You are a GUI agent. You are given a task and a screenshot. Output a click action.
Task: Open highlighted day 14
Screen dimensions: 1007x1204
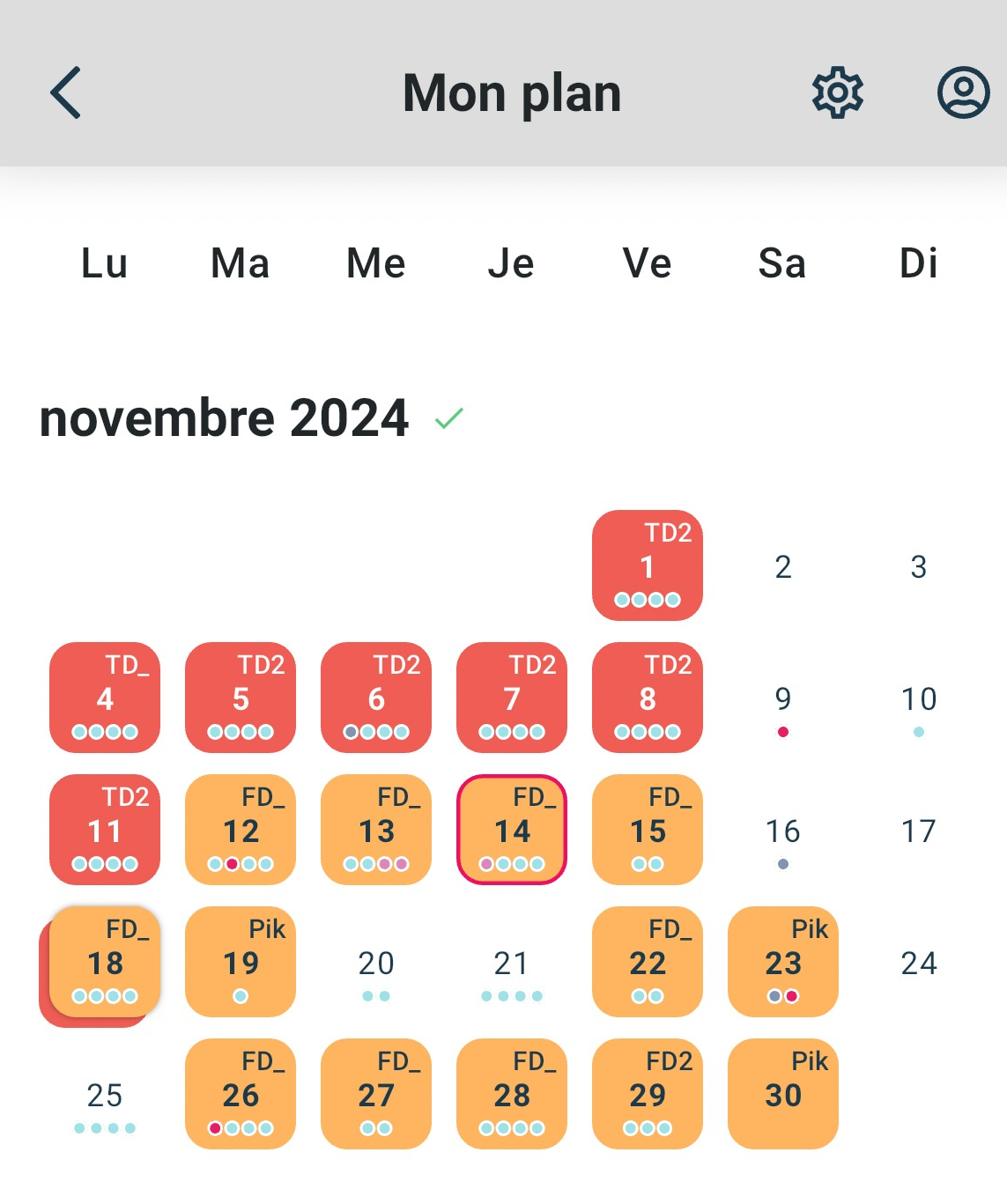(512, 830)
